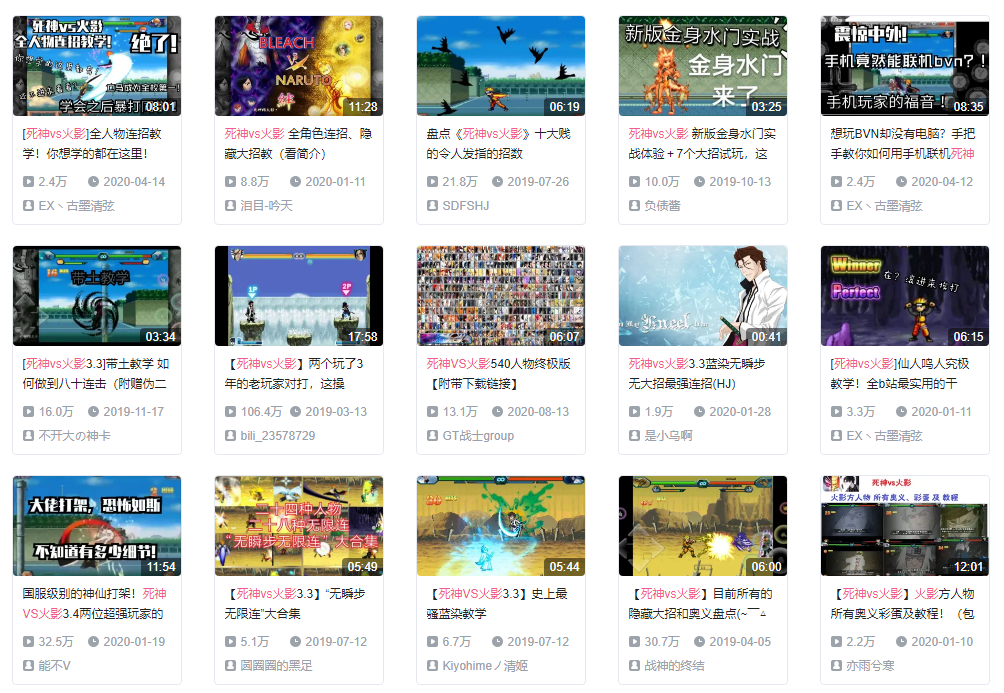Open the 隐藏大招和奥义盘点 video
Screen dimensions: 1004x693
pos(703,526)
